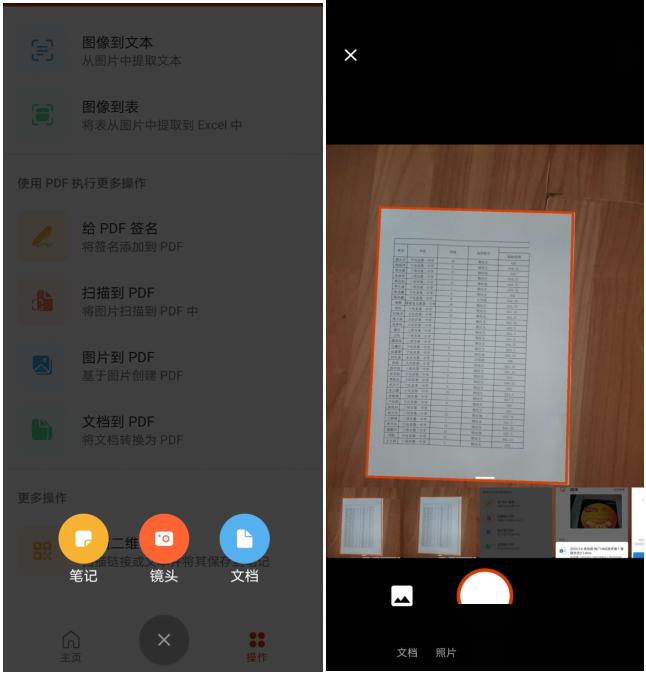Screen dimensions: 646x674
Task: Open the gallery image picker
Action: pyautogui.click(x=402, y=597)
